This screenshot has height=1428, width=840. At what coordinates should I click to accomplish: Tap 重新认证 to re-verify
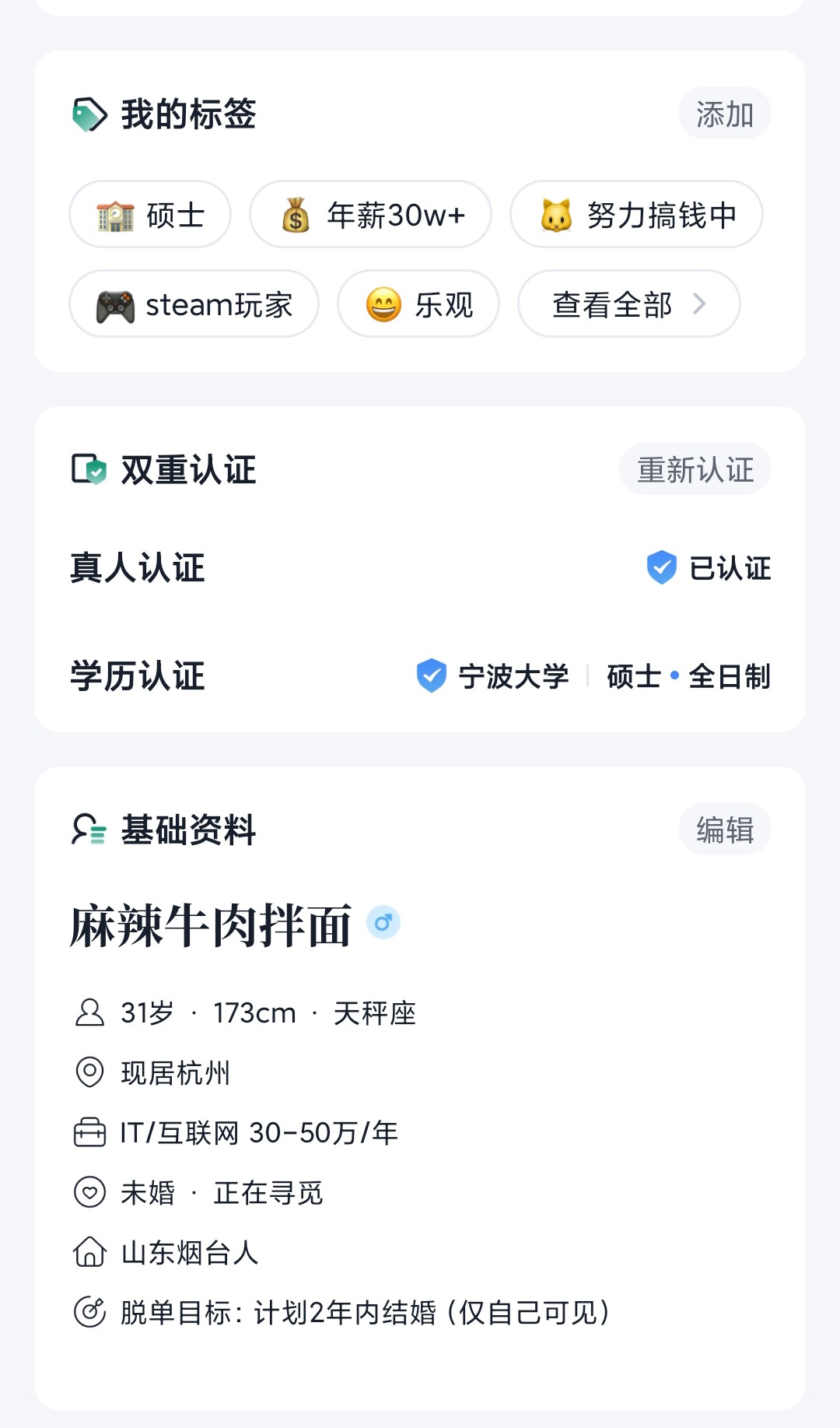695,469
